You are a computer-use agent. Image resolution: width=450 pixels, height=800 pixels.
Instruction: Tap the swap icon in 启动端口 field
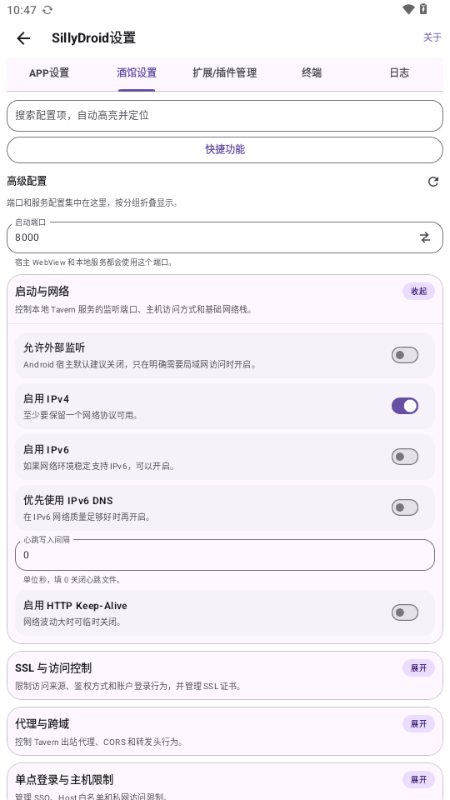click(425, 237)
